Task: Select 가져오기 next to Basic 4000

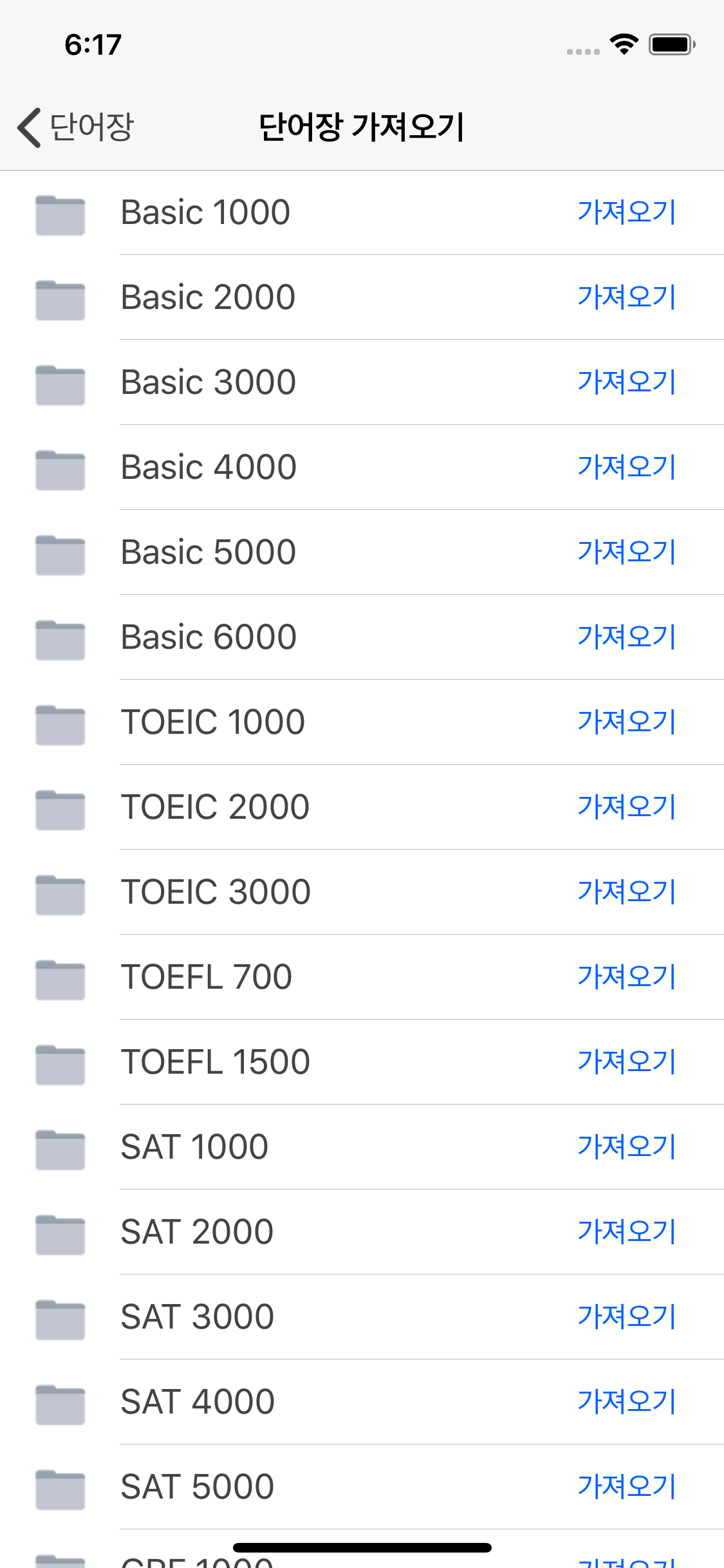Action: (626, 467)
